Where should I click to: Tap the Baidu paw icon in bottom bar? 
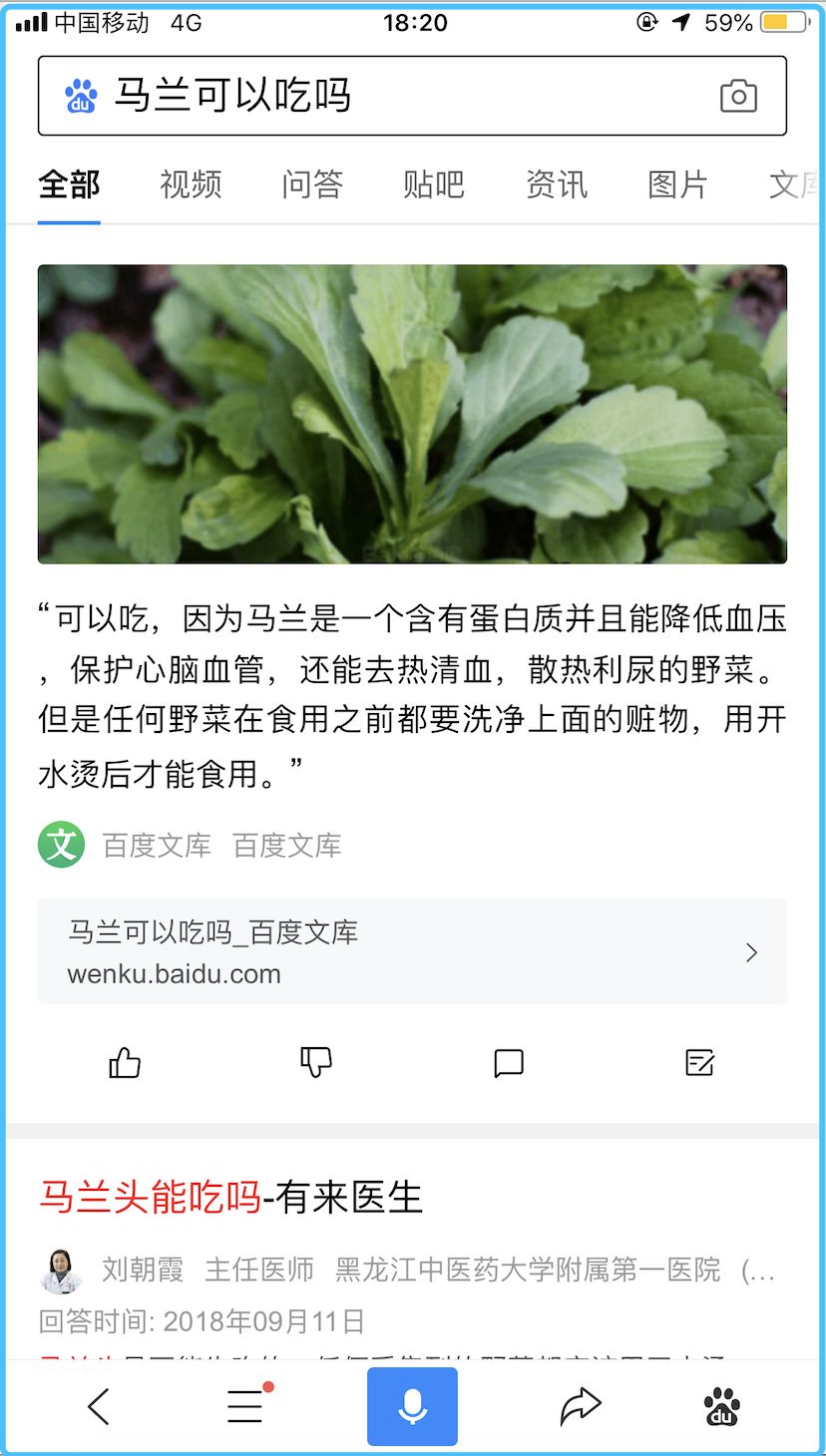point(721,1406)
